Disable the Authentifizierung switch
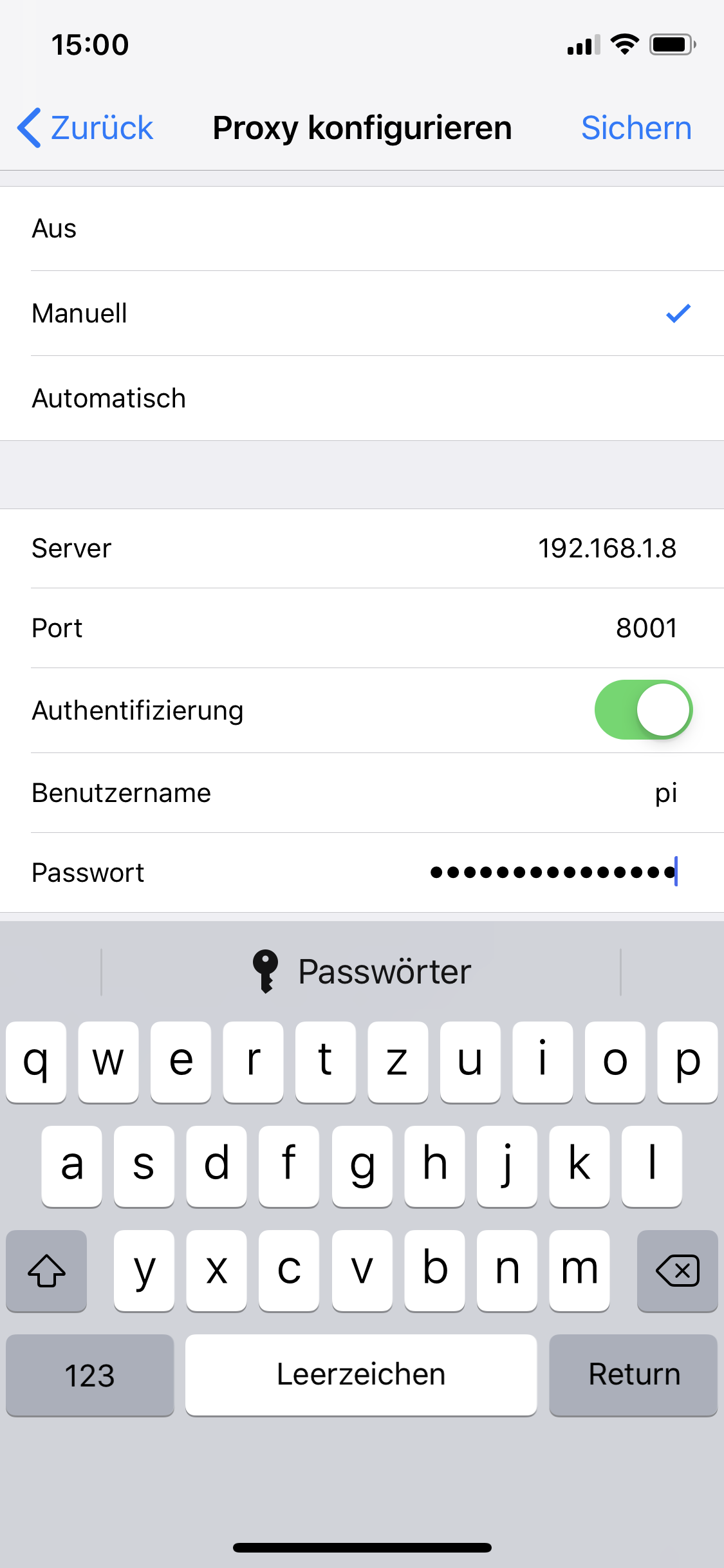 [643, 710]
